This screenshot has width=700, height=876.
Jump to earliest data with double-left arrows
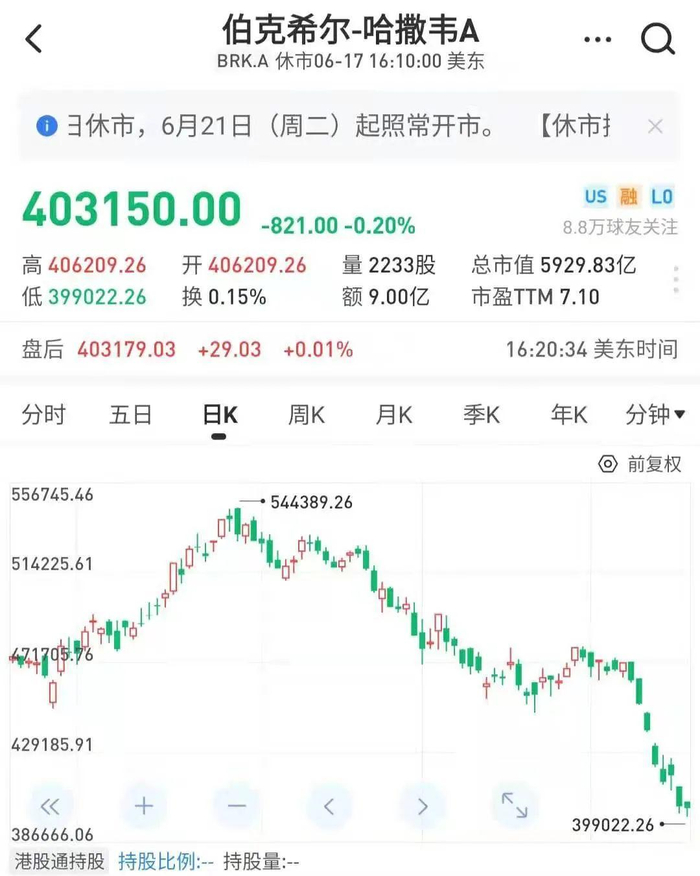coord(49,806)
